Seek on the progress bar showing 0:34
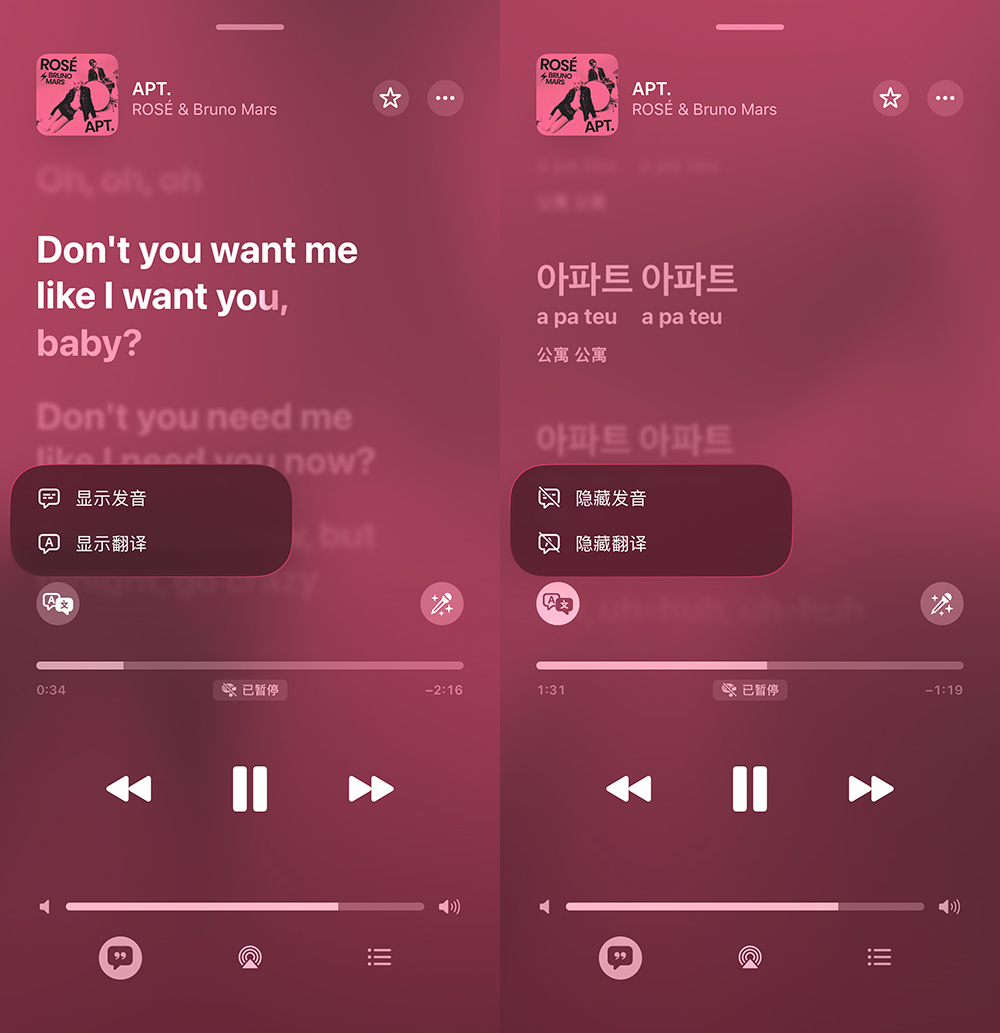The width and height of the screenshot is (1000, 1033). click(250, 665)
